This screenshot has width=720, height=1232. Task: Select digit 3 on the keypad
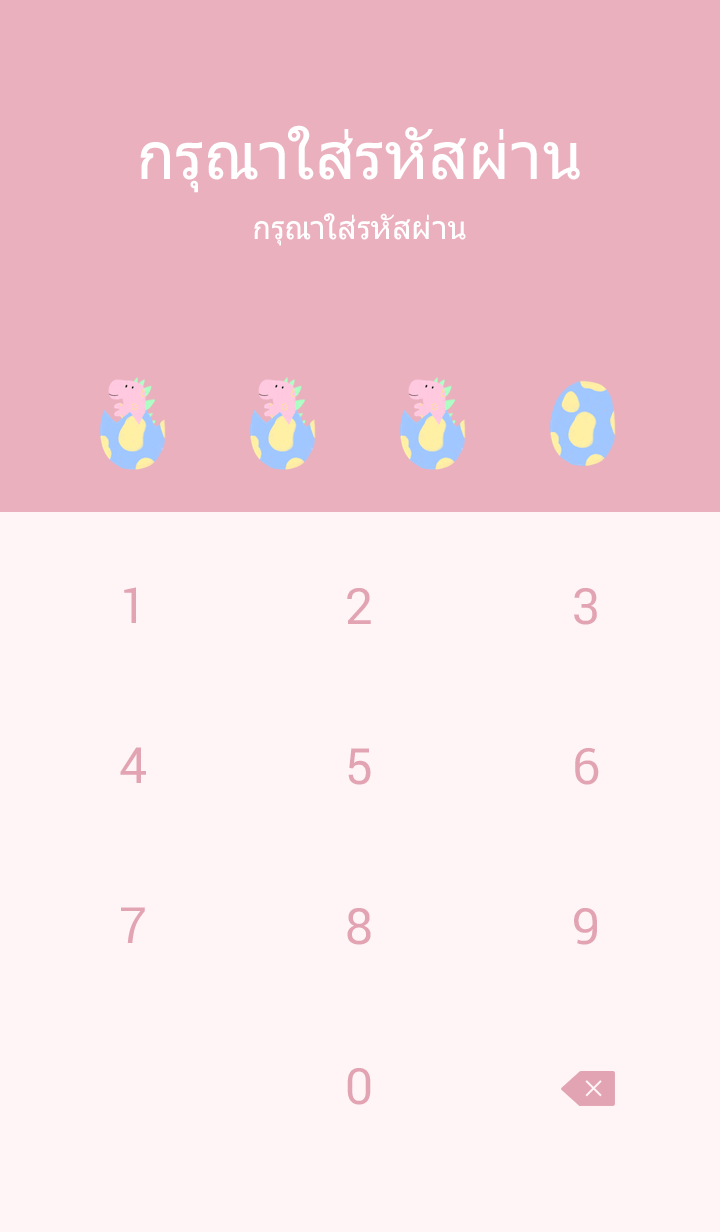586,607
